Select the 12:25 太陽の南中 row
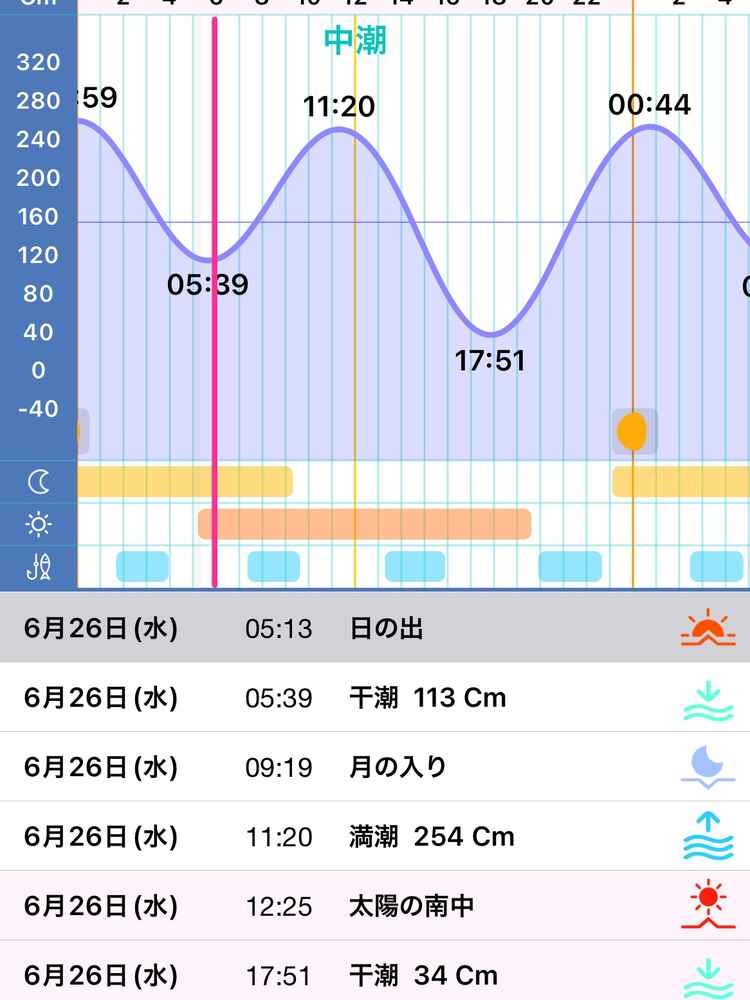 click(375, 906)
